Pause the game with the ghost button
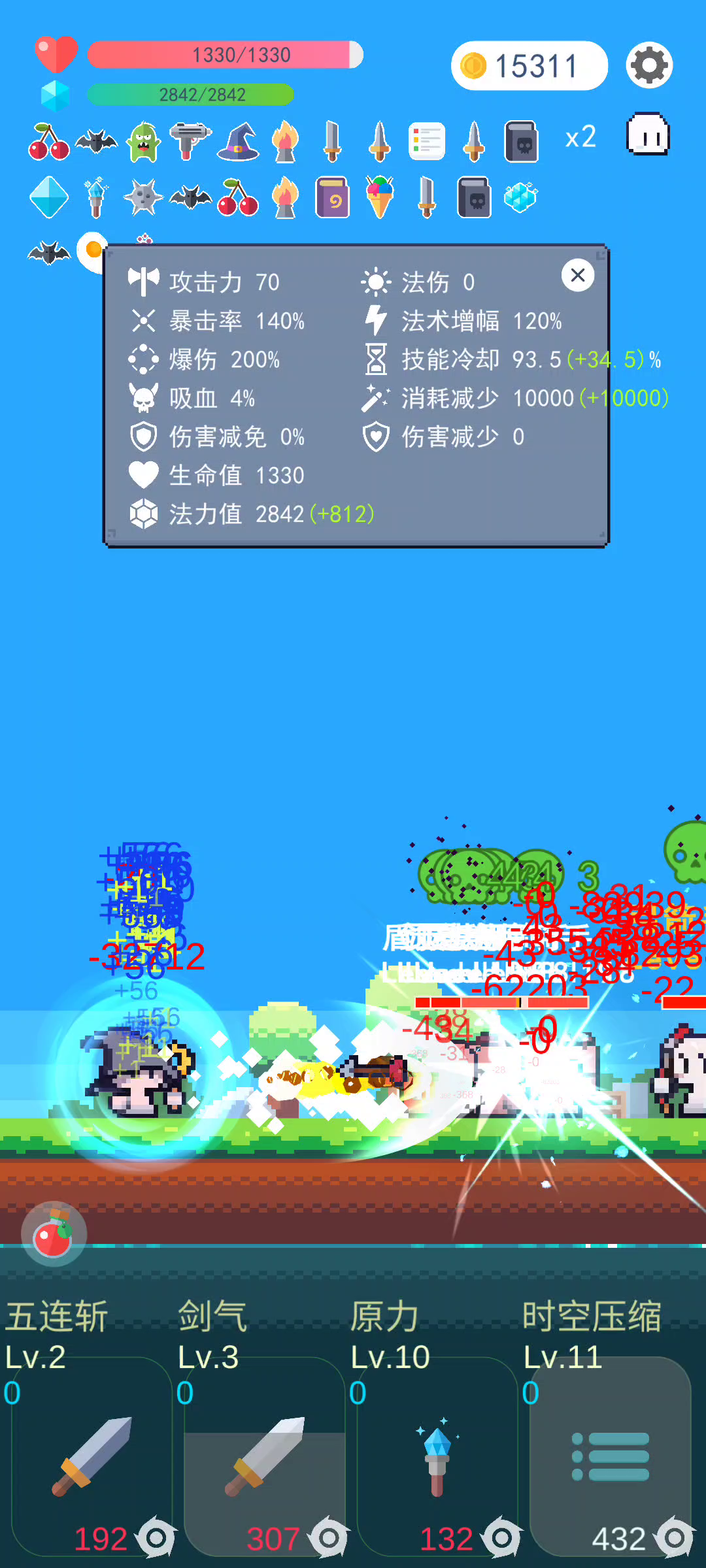Viewport: 706px width, 1568px height. (648, 135)
